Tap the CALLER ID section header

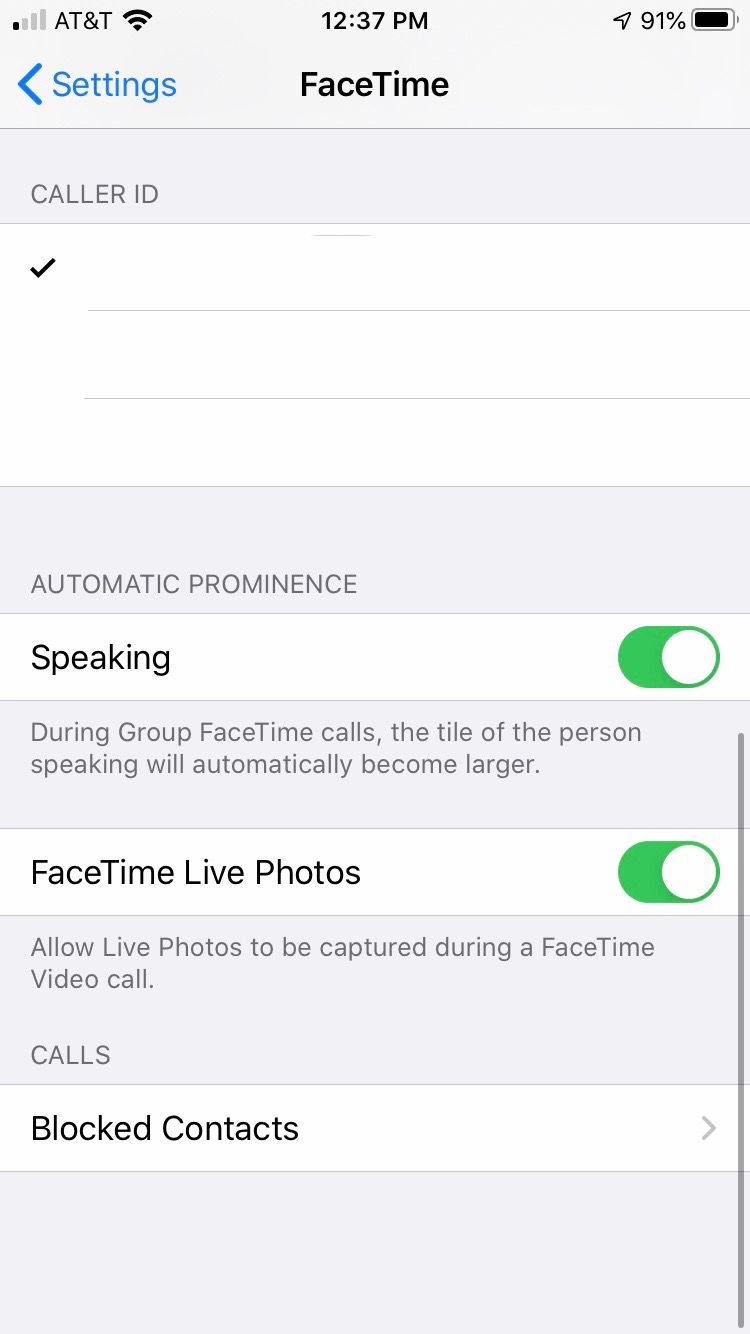pyautogui.click(x=94, y=194)
